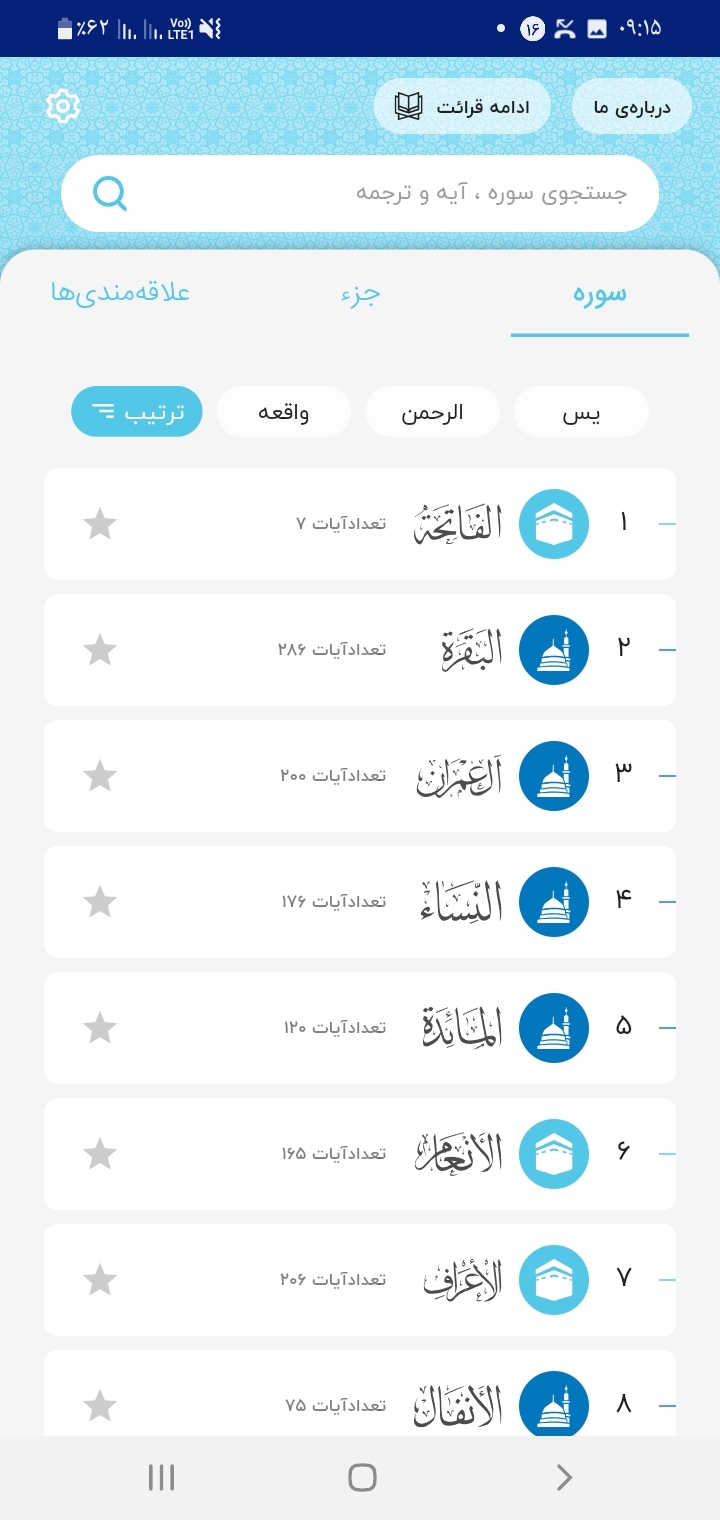The height and width of the screenshot is (1520, 720).
Task: Expand the row for surah آل عمران
Action: (668, 775)
